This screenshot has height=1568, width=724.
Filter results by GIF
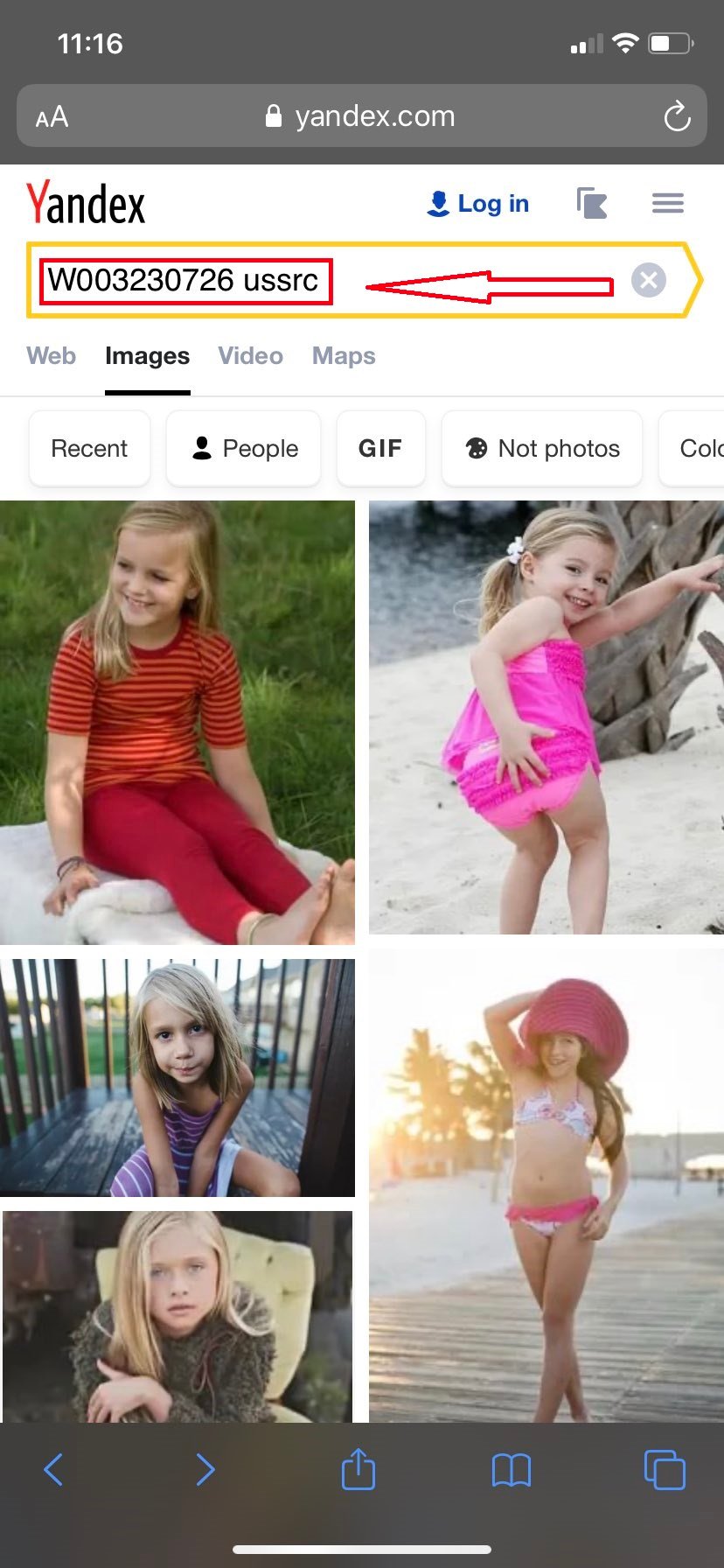coord(380,448)
